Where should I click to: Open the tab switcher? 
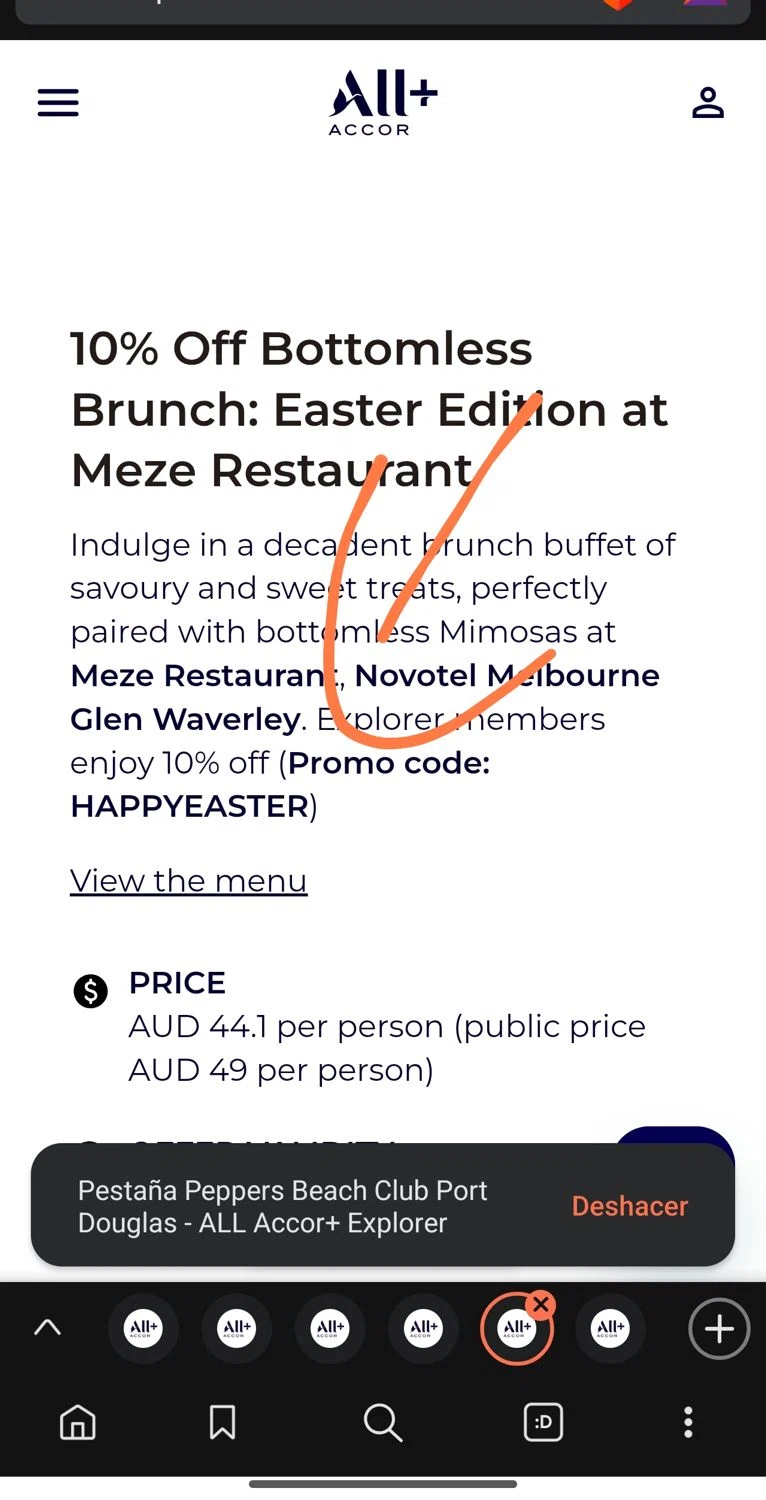(543, 1422)
